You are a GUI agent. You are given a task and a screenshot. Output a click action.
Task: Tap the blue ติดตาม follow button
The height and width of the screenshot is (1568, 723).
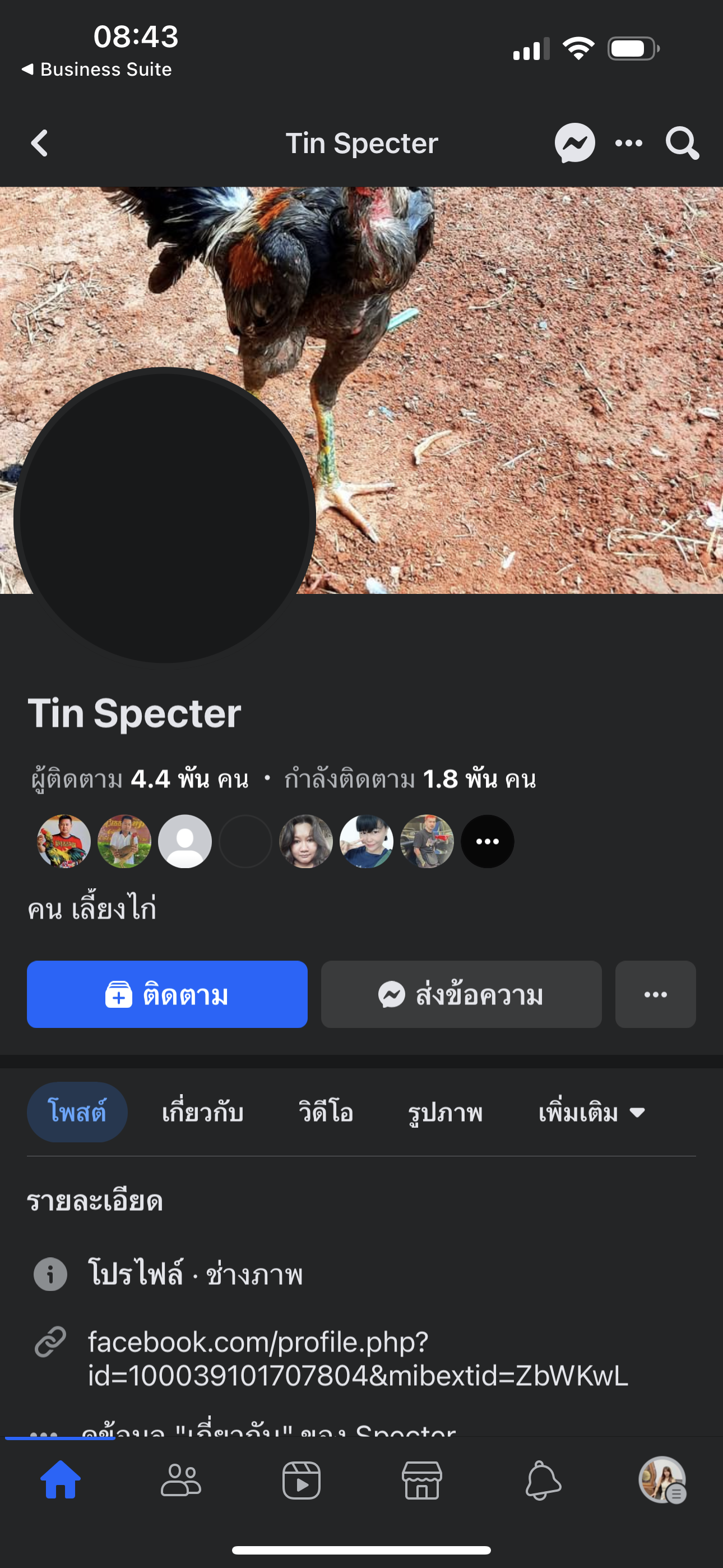(167, 995)
